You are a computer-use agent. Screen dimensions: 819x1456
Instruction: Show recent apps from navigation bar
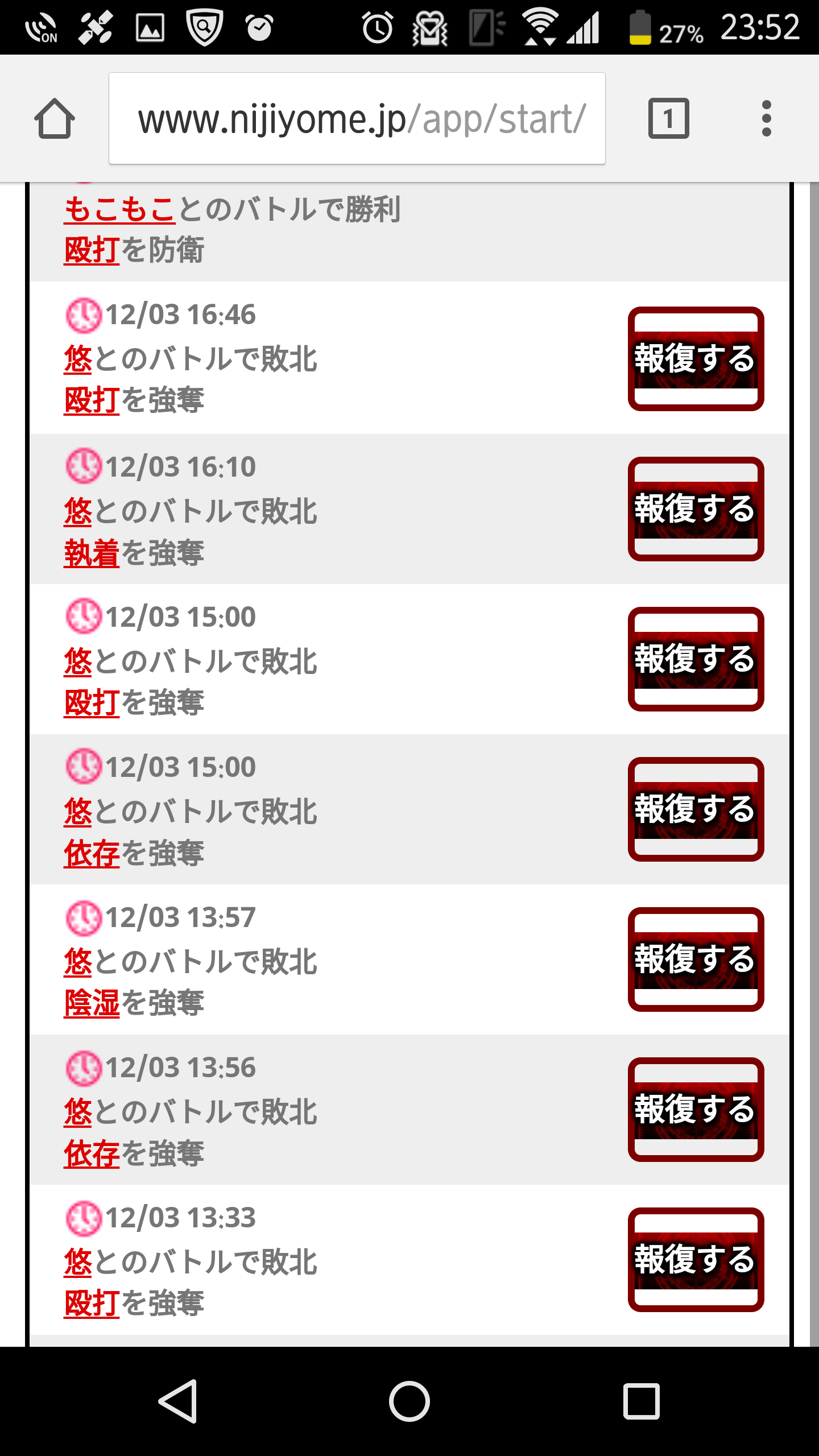(x=641, y=1401)
